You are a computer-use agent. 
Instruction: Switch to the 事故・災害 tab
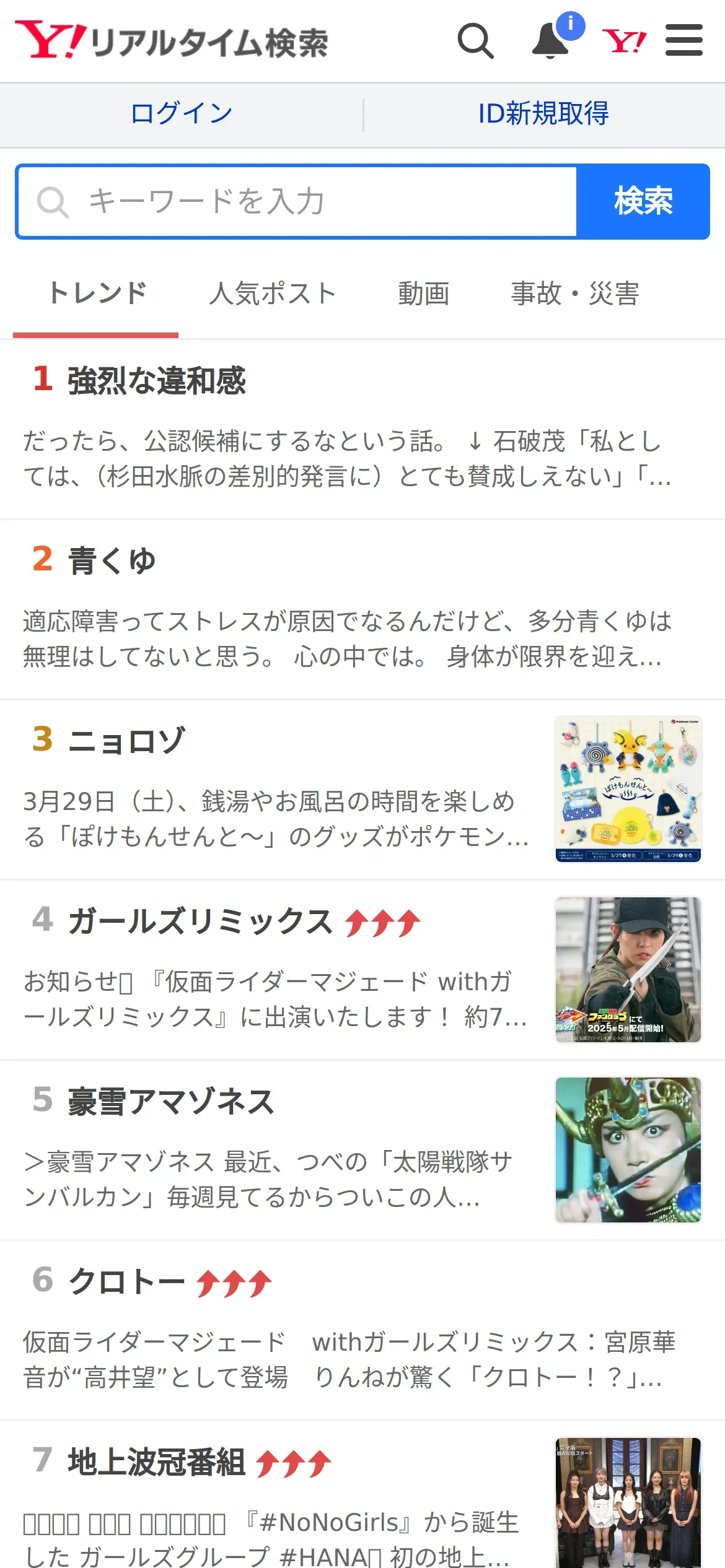(574, 294)
